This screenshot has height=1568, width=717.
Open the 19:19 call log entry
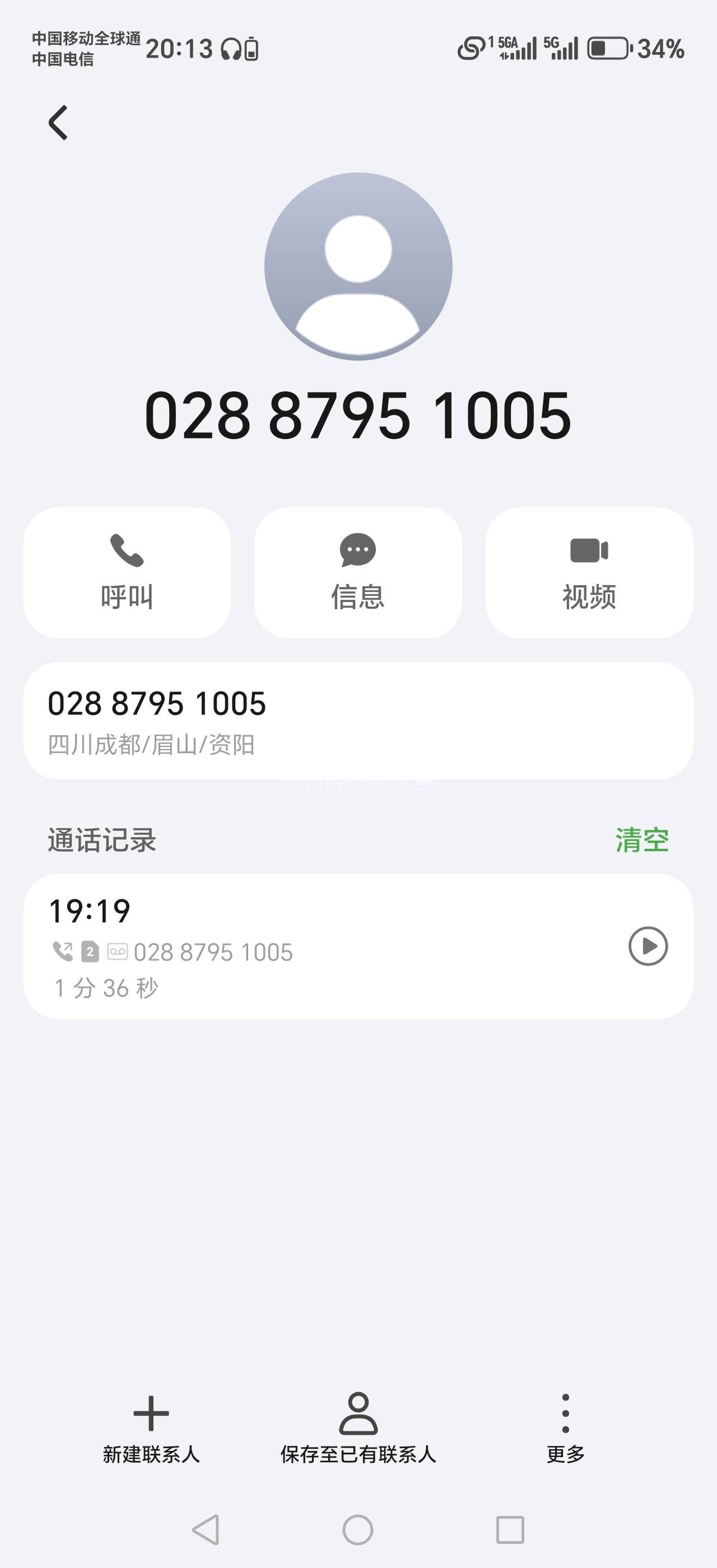(304, 946)
